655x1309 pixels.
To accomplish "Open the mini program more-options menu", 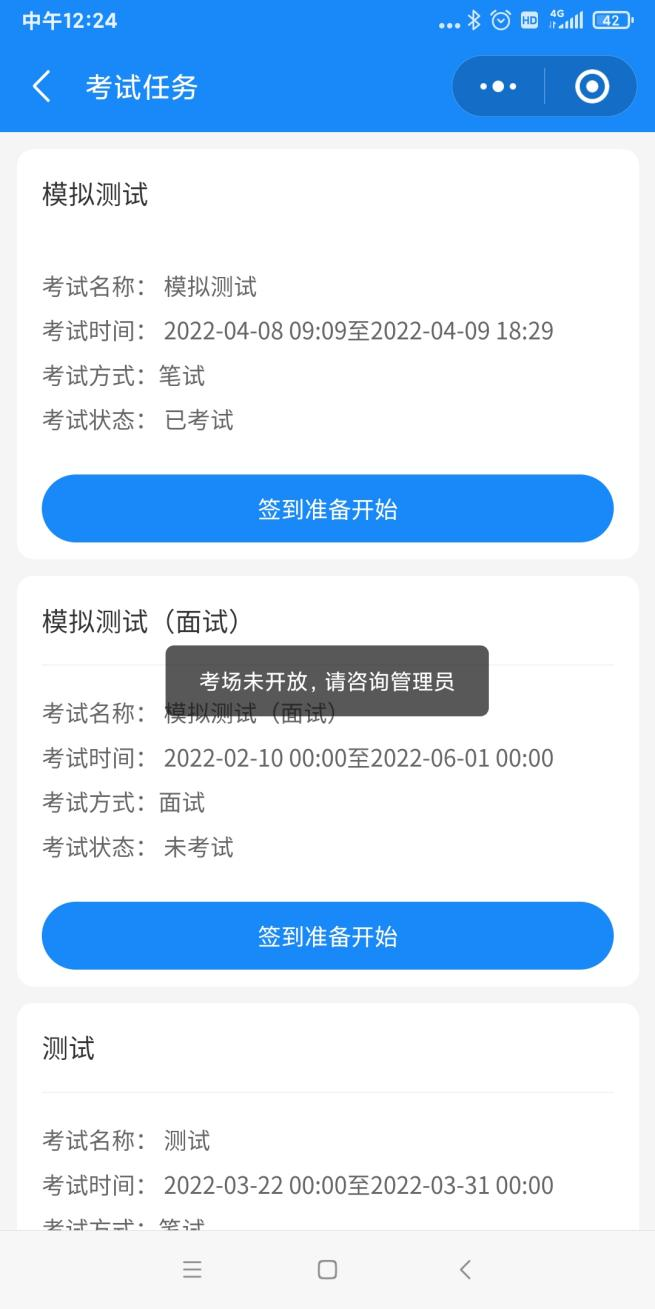I will coord(498,87).
